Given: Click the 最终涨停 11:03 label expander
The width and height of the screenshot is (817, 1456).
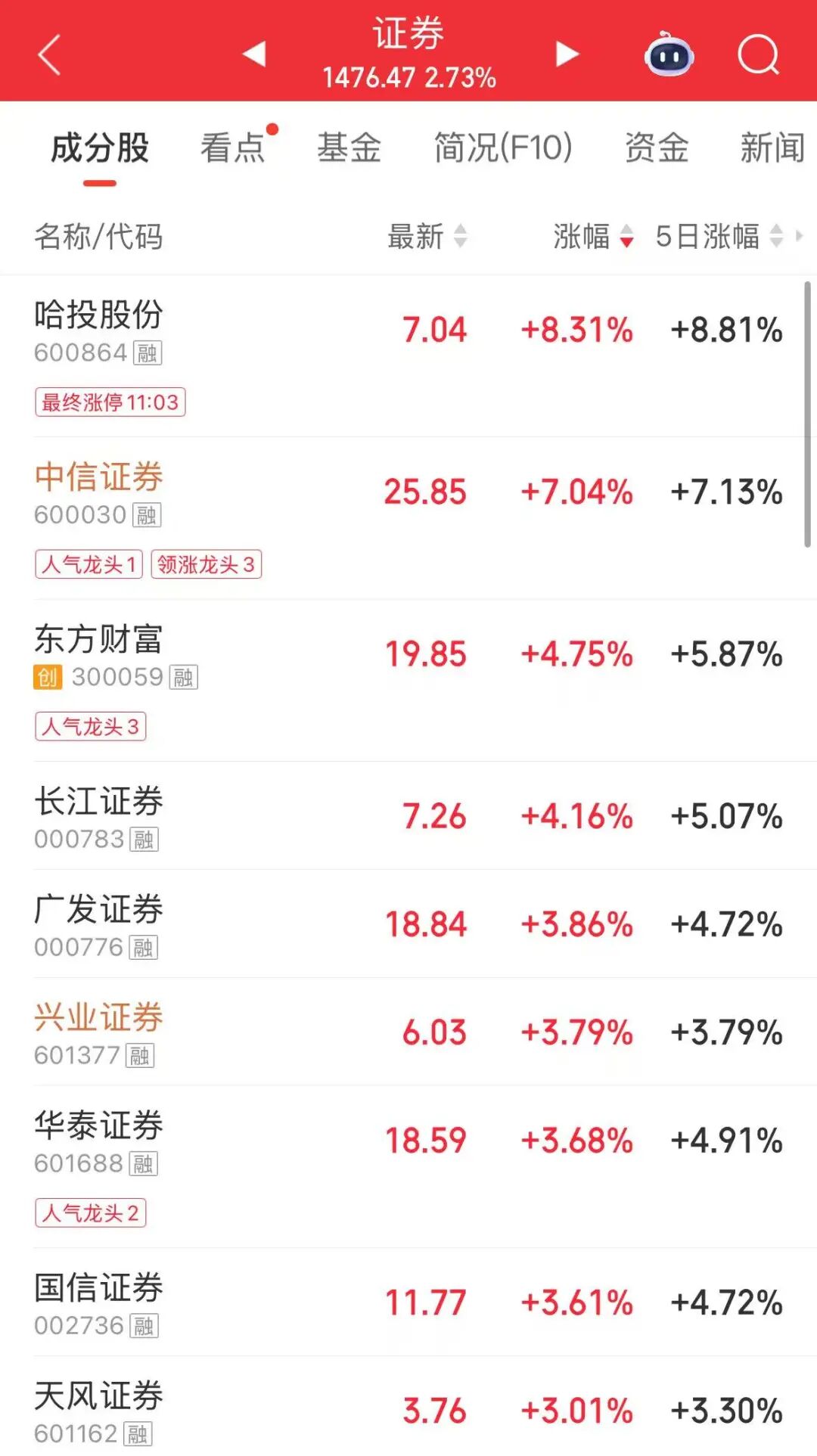Looking at the screenshot, I should pyautogui.click(x=109, y=402).
